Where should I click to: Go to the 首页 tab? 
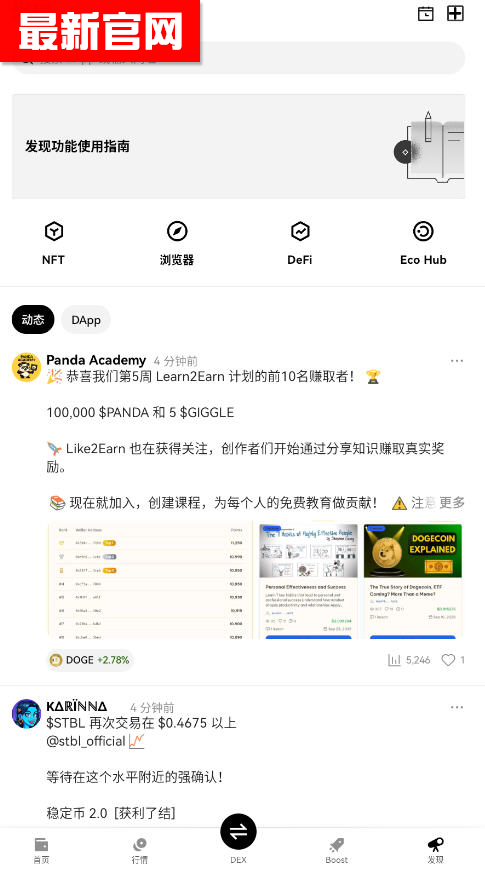point(41,851)
